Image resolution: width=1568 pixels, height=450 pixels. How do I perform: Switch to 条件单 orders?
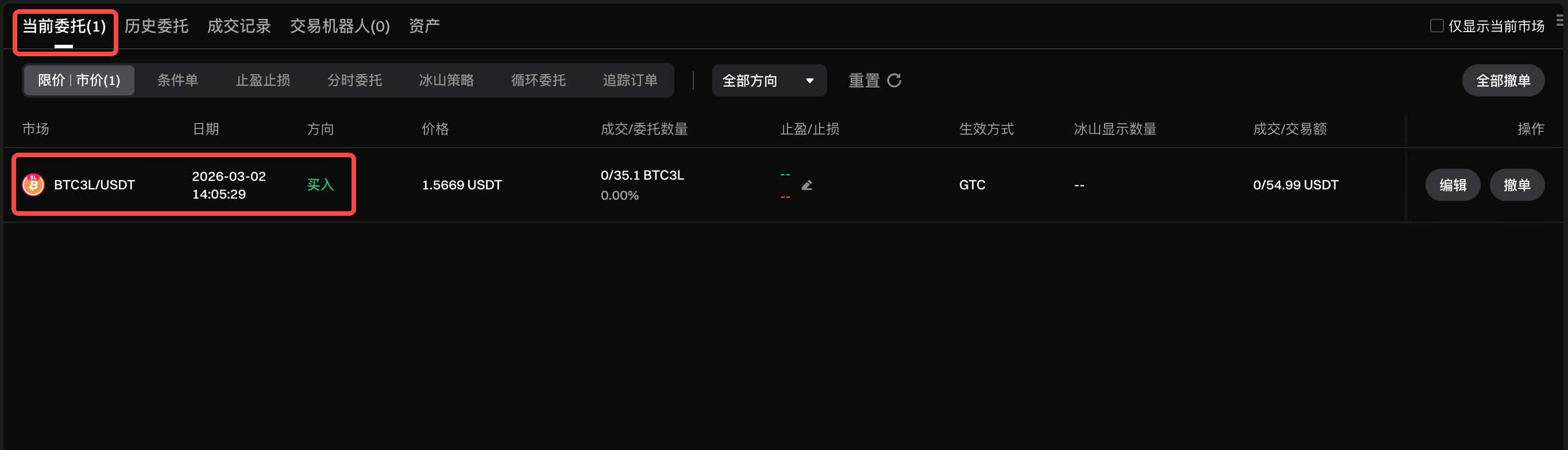pyautogui.click(x=177, y=80)
